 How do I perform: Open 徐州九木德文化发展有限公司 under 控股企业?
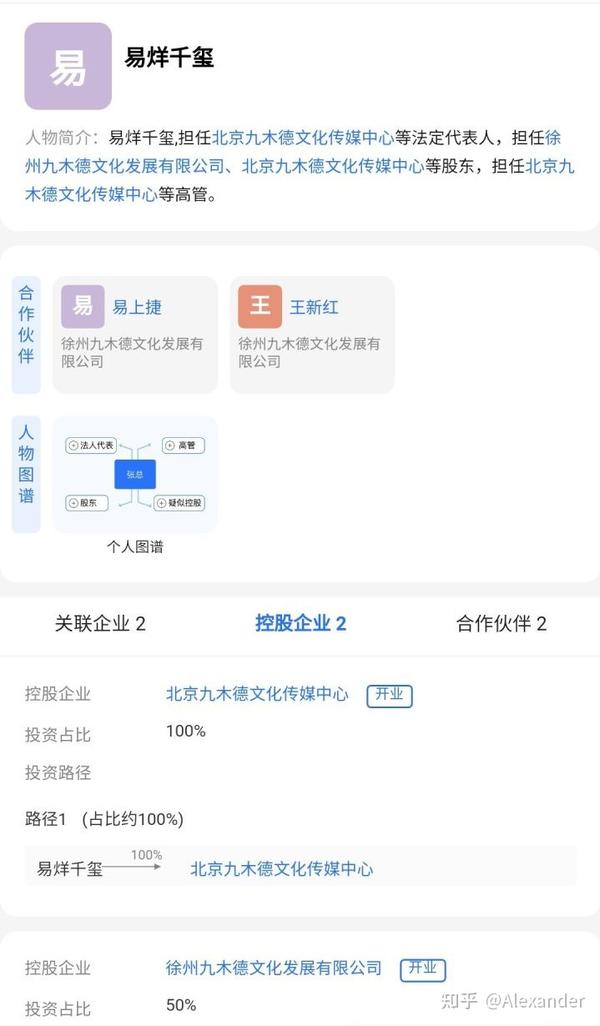pyautogui.click(x=274, y=968)
